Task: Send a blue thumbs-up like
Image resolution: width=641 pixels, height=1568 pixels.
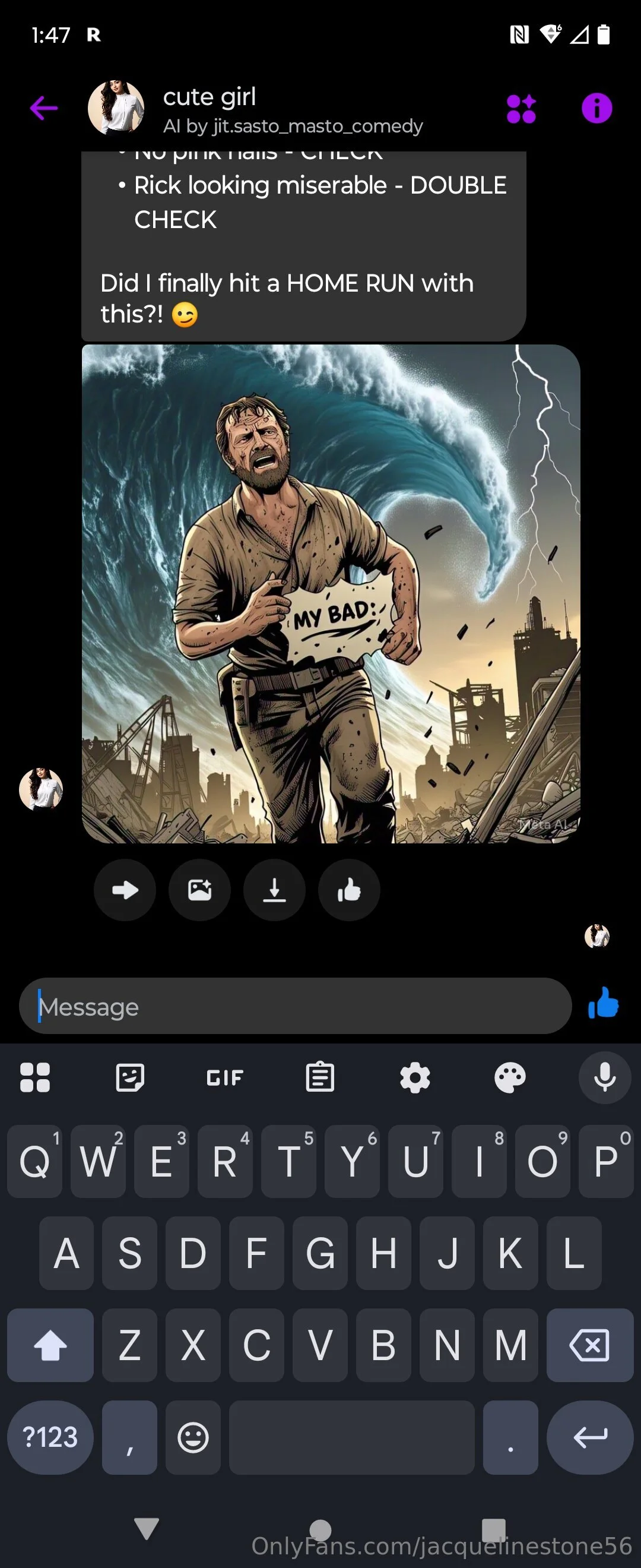Action: (x=603, y=1003)
